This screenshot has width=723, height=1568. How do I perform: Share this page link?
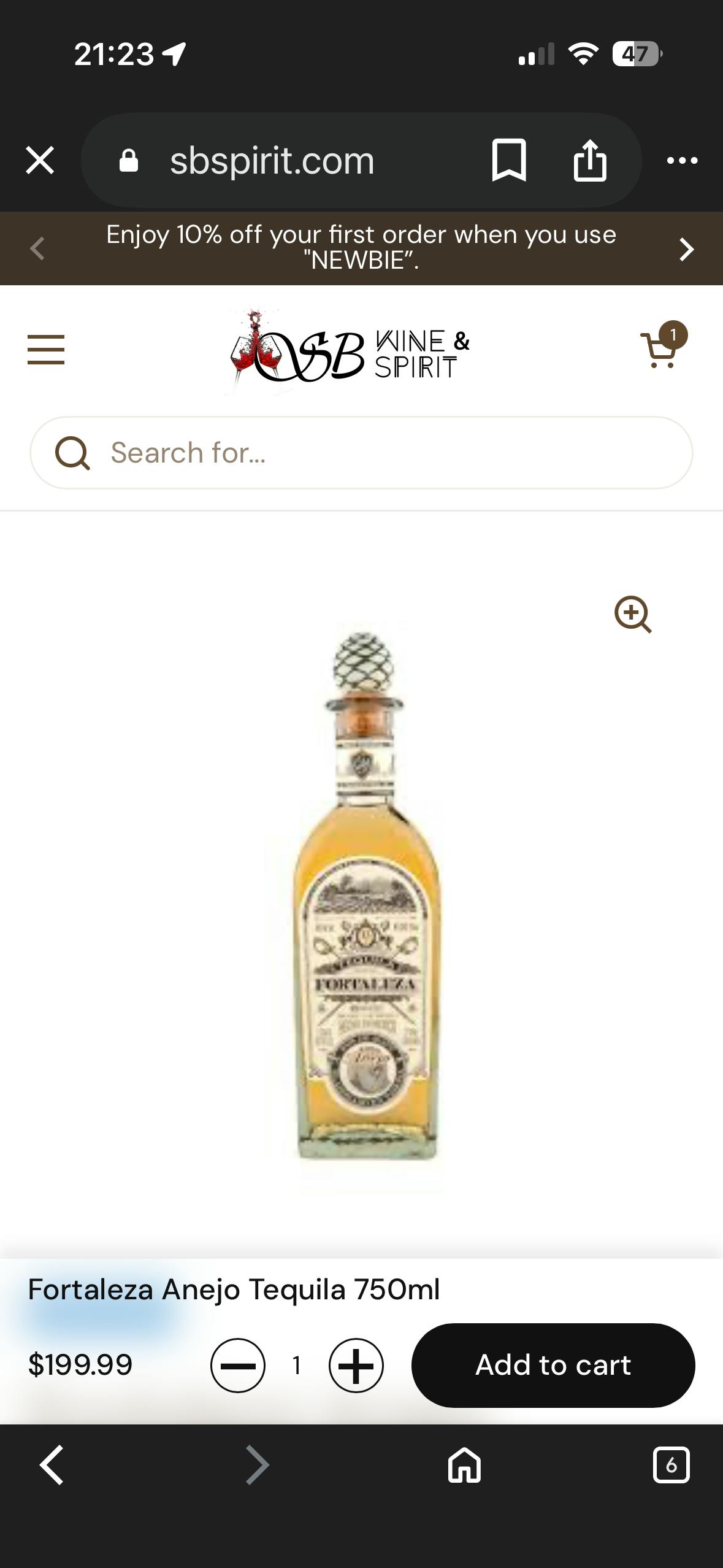[x=589, y=161]
